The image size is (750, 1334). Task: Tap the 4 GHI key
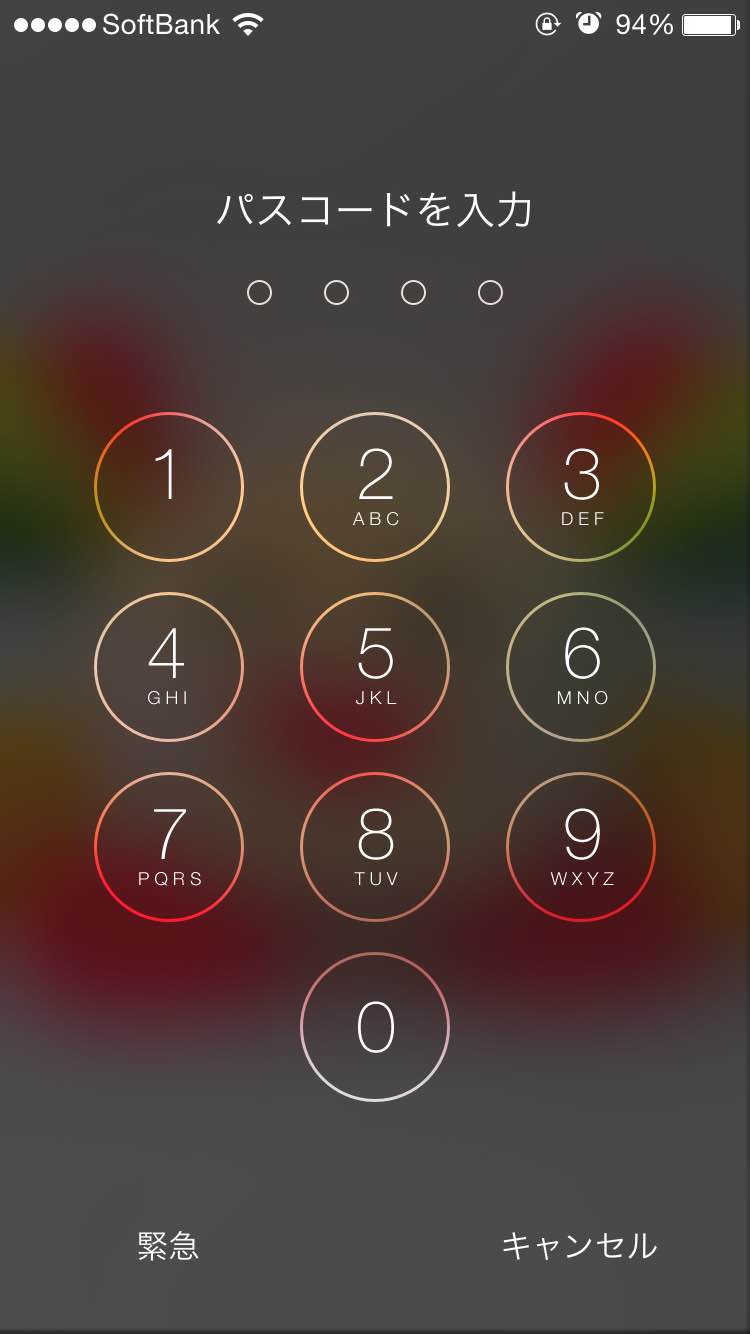[x=169, y=667]
